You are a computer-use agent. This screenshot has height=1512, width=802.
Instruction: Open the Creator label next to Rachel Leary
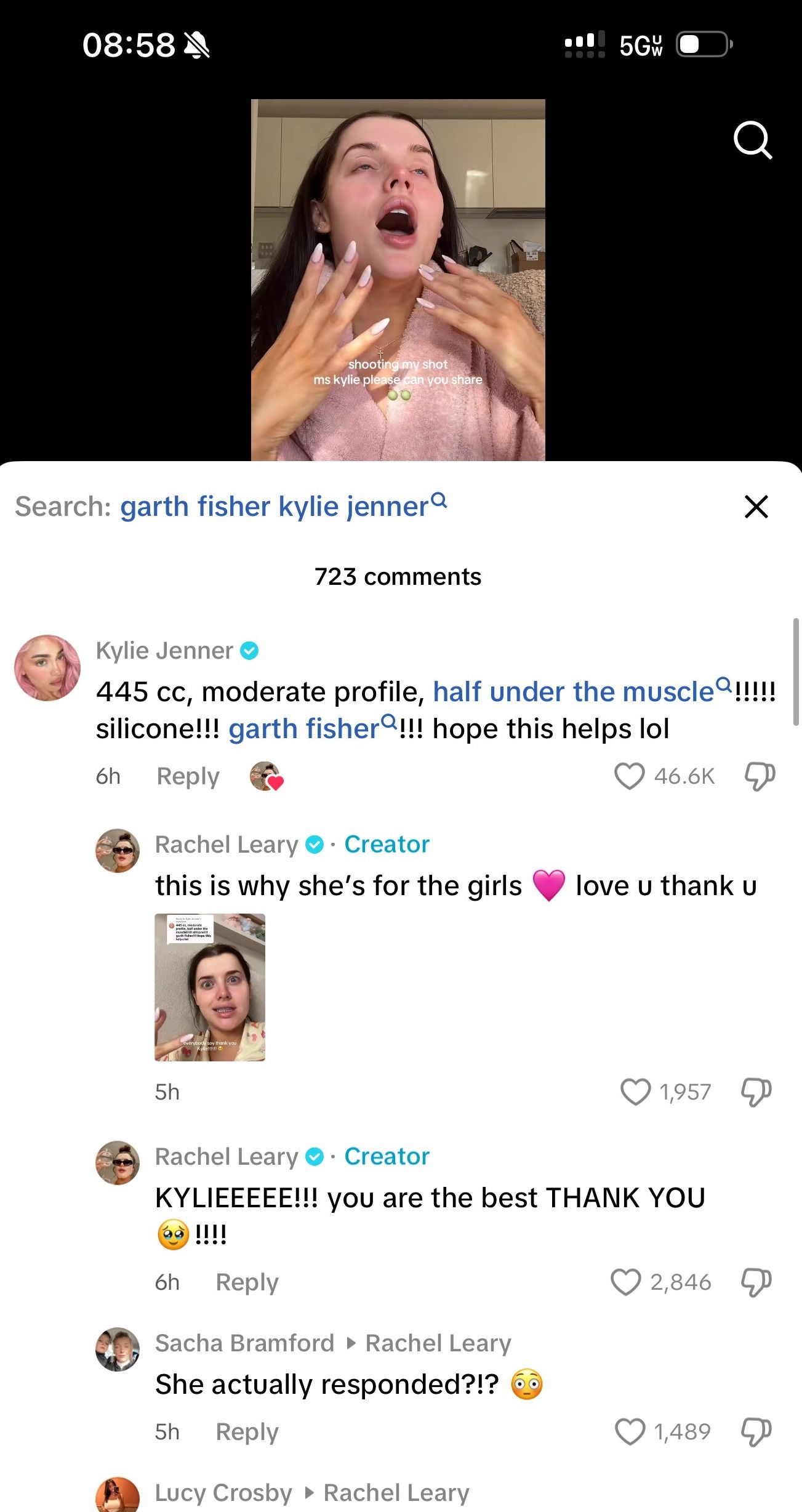pyautogui.click(x=386, y=844)
